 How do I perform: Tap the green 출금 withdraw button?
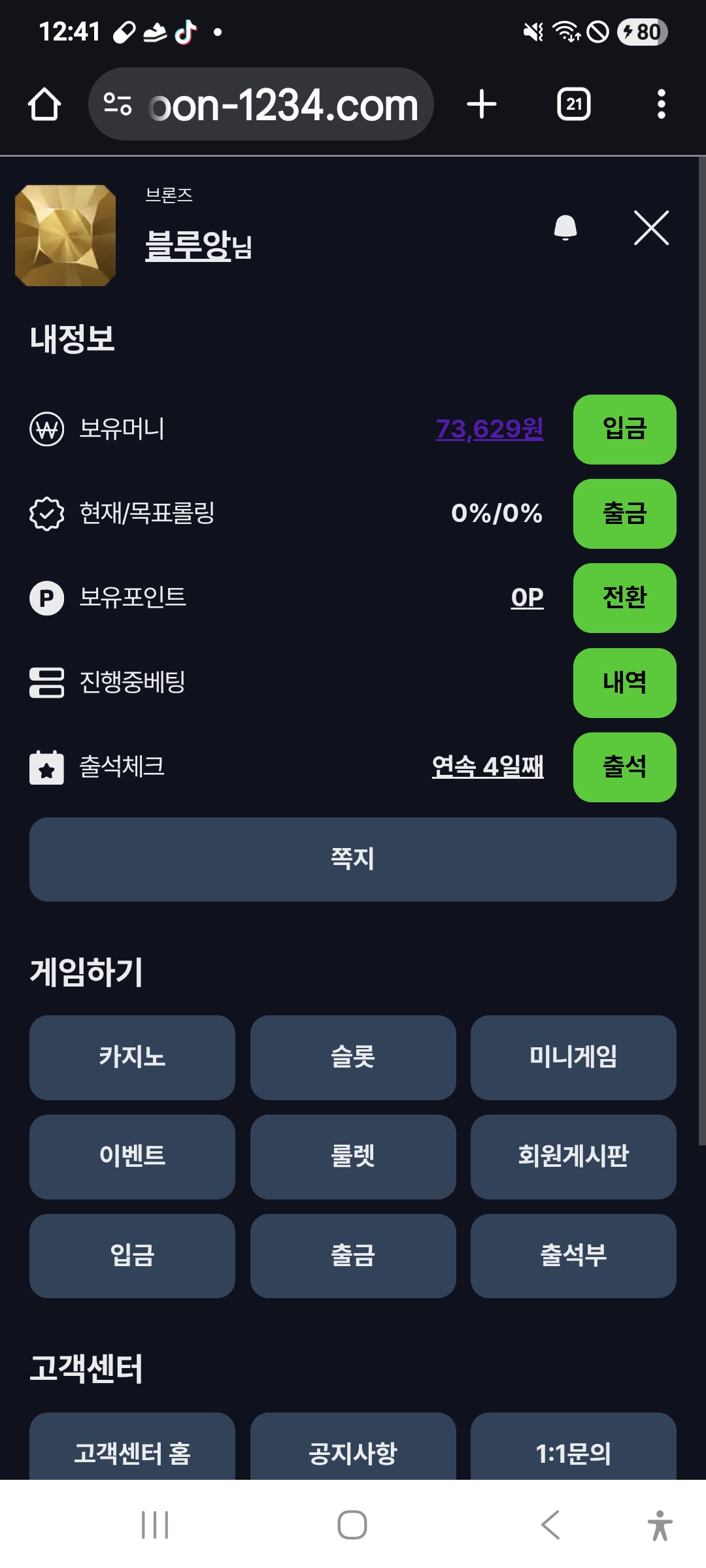tap(624, 514)
